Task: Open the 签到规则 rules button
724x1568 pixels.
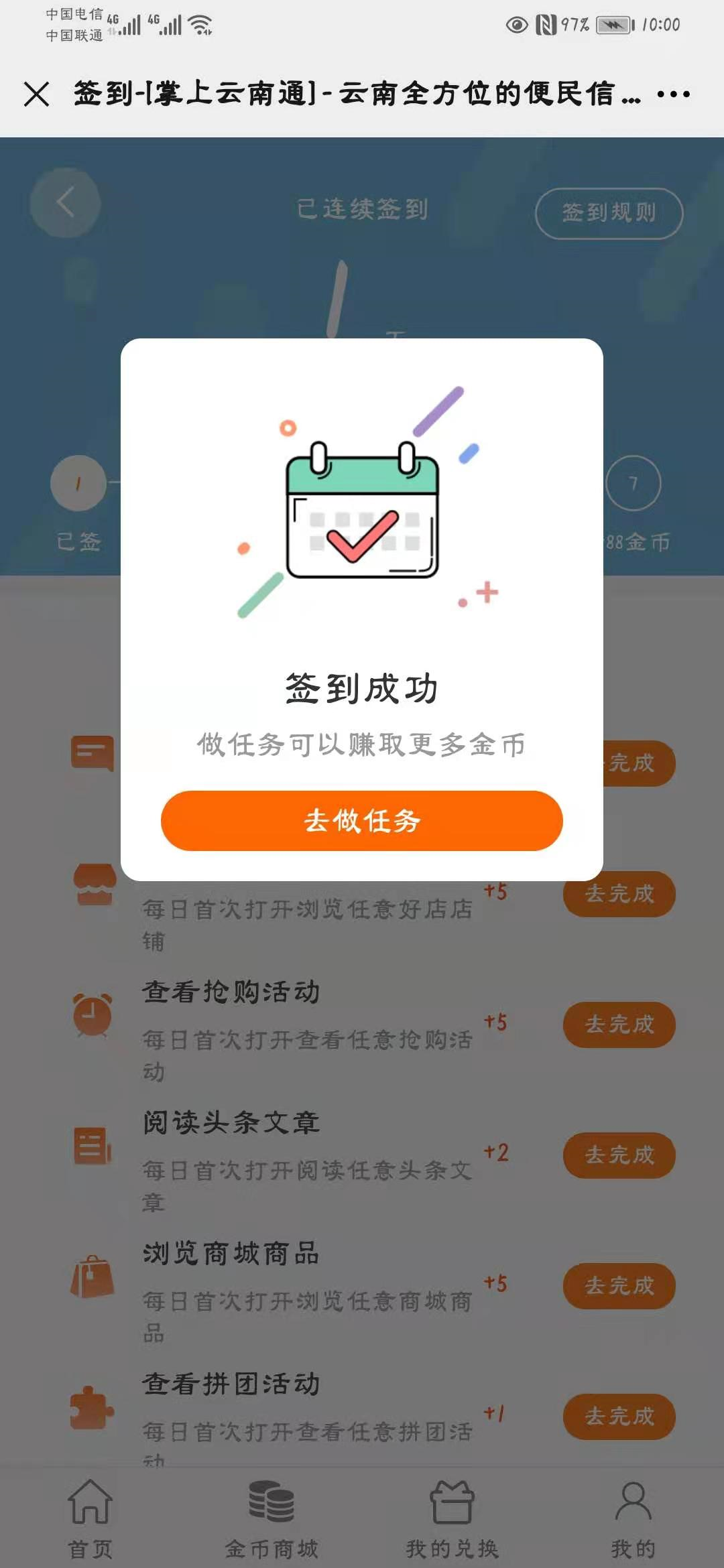Action: point(608,213)
